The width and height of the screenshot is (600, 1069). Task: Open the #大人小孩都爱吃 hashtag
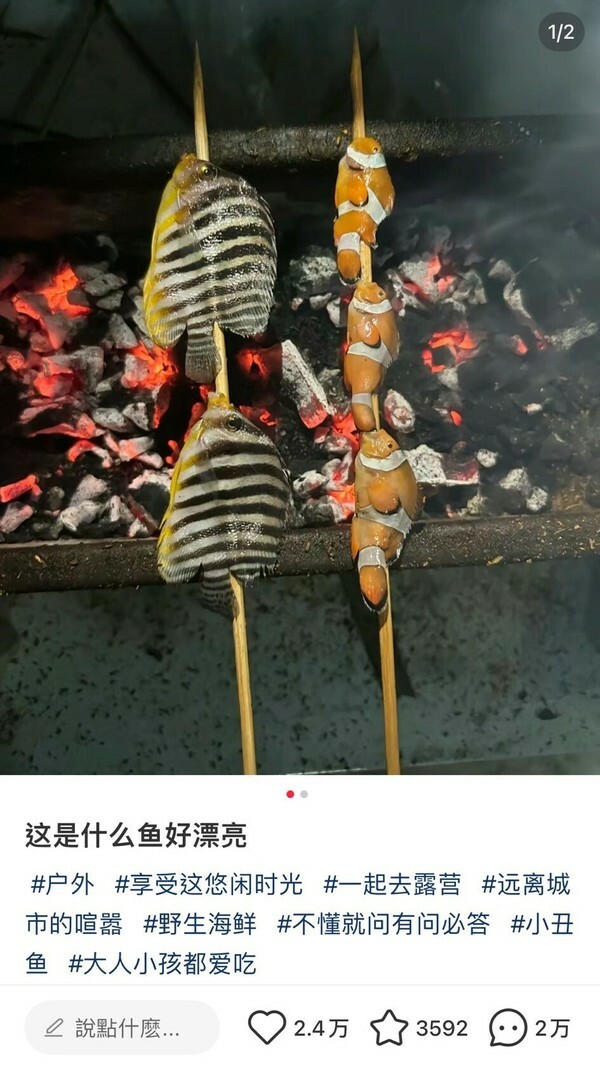click(x=162, y=964)
